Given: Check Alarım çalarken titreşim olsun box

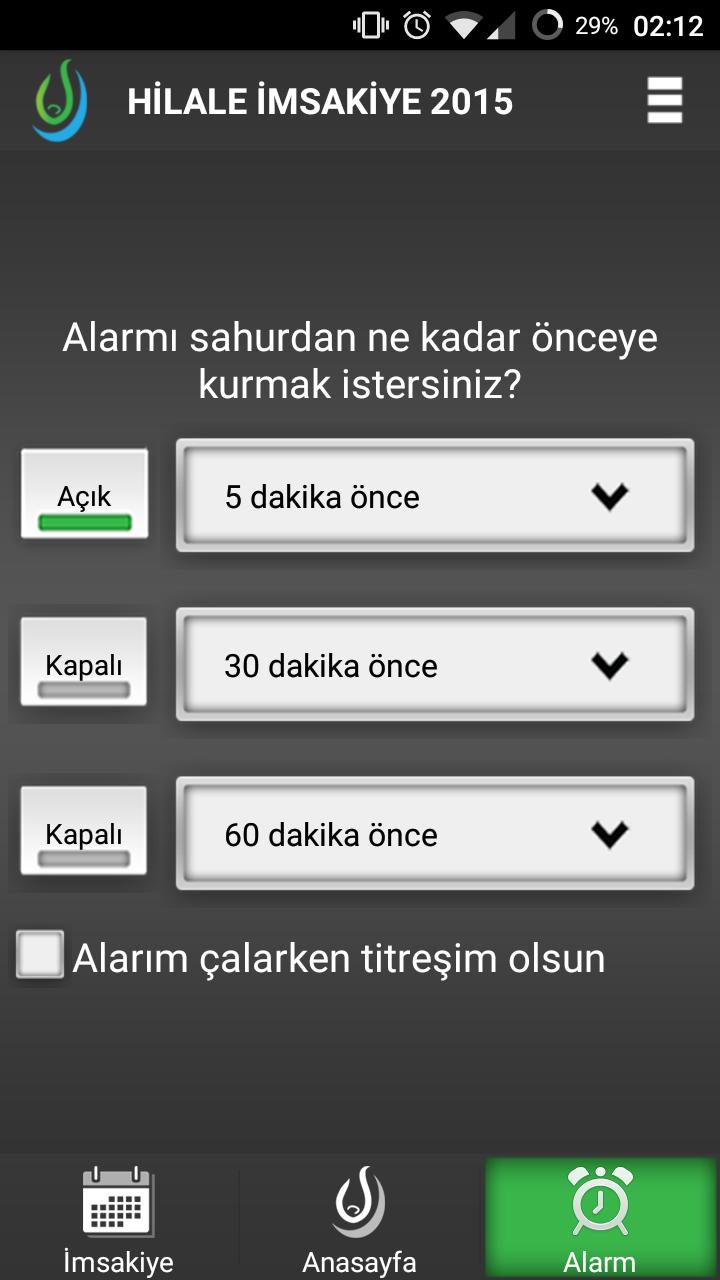Looking at the screenshot, I should 41,955.
